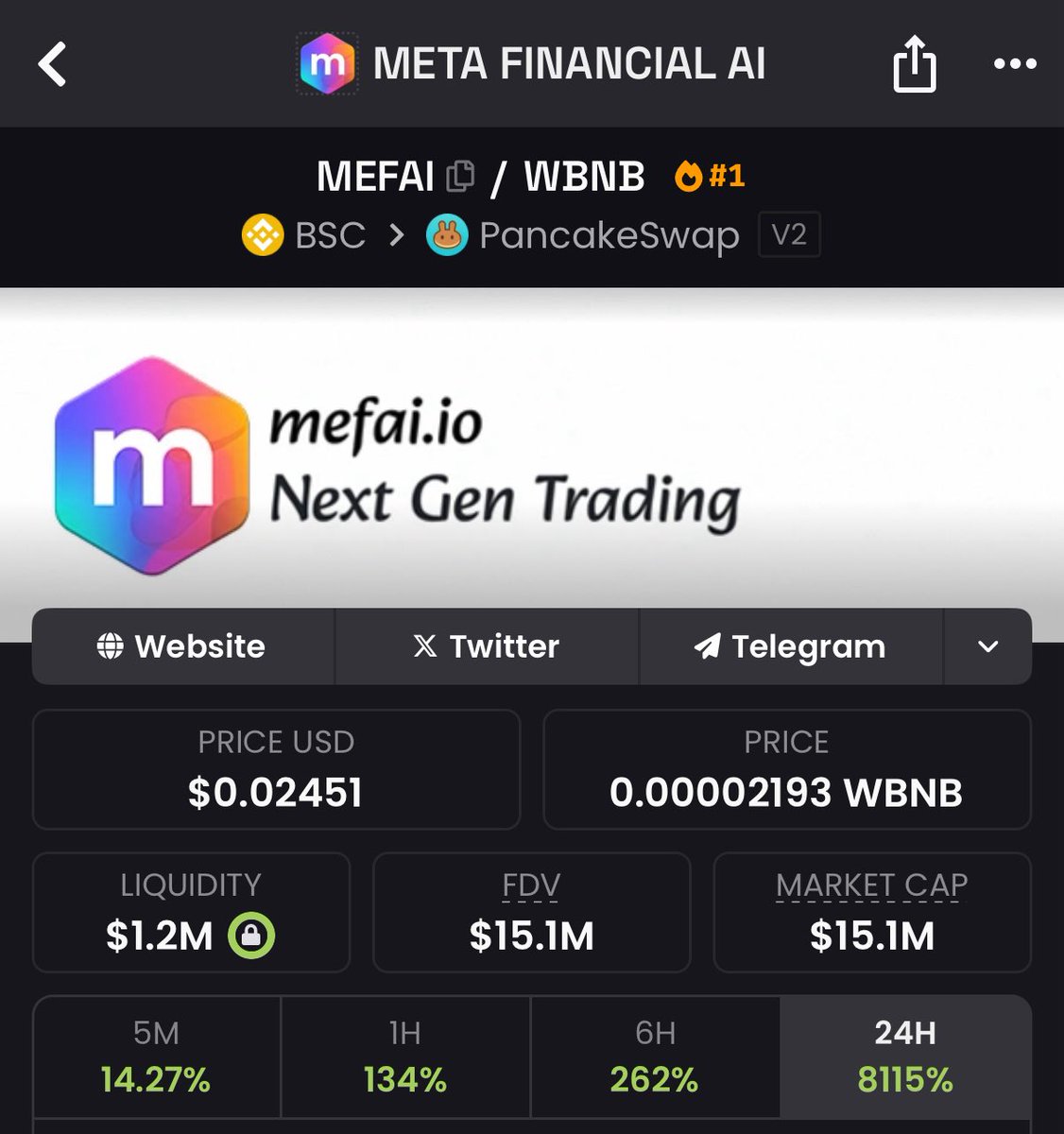1064x1134 pixels.
Task: Select the 24H timeframe
Action: point(904,1057)
